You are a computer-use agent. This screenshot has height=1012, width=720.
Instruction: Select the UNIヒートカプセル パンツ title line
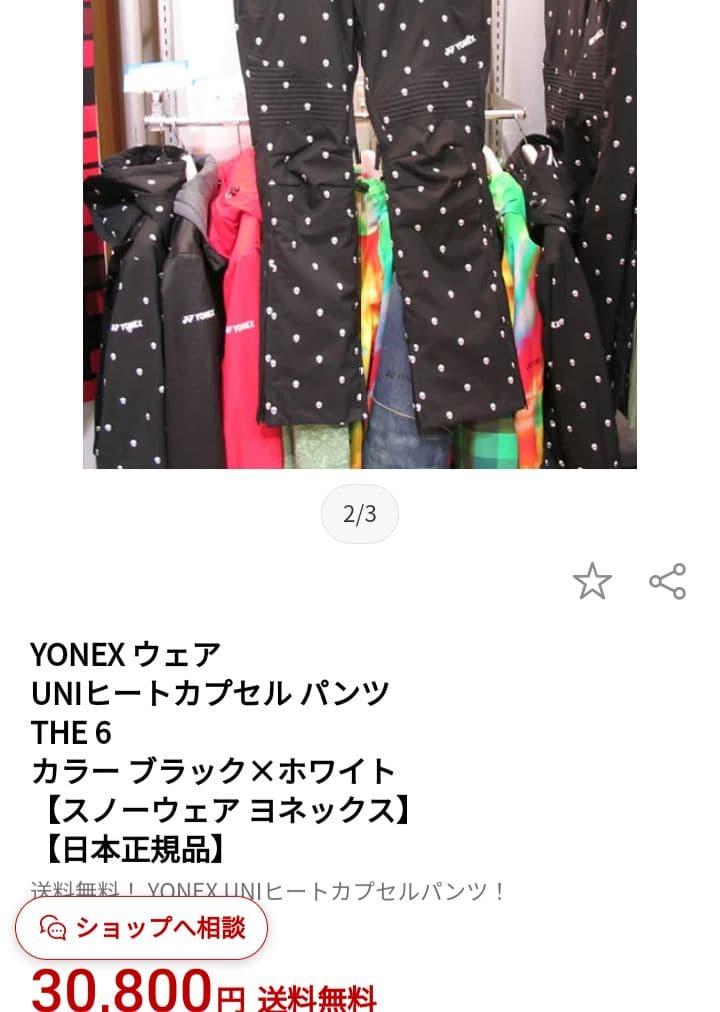(x=210, y=691)
